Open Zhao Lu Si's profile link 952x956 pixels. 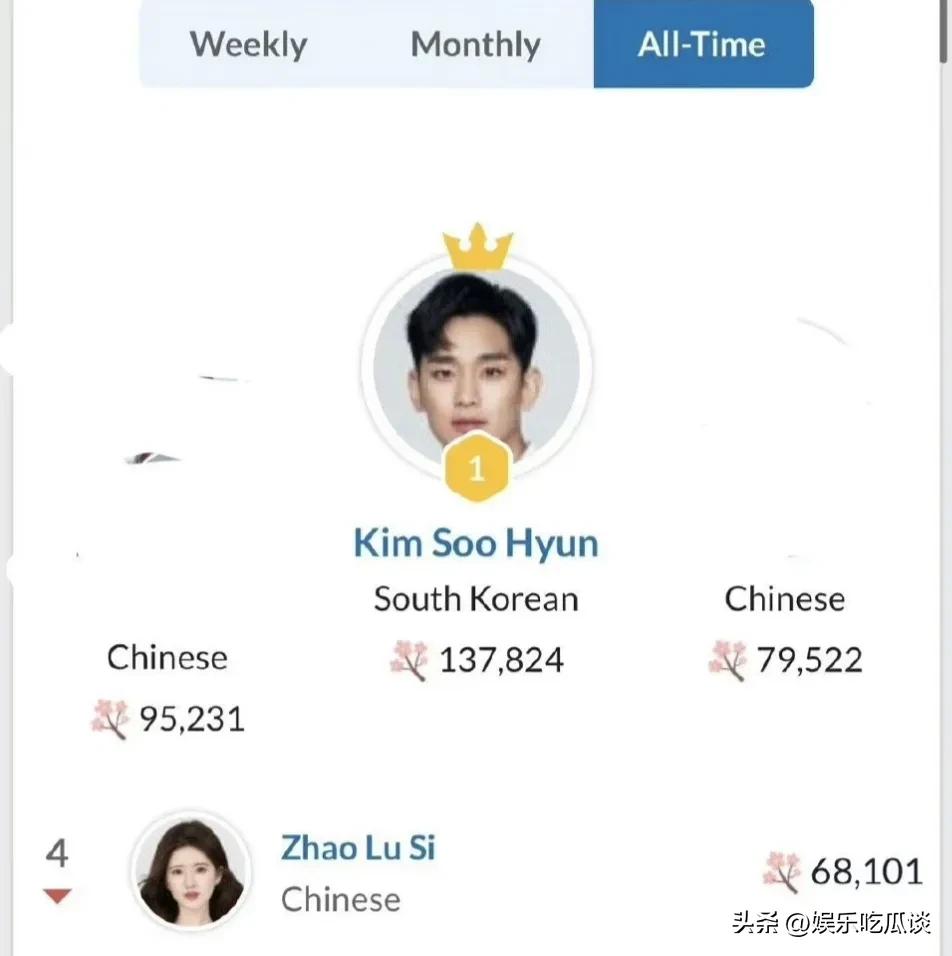357,848
